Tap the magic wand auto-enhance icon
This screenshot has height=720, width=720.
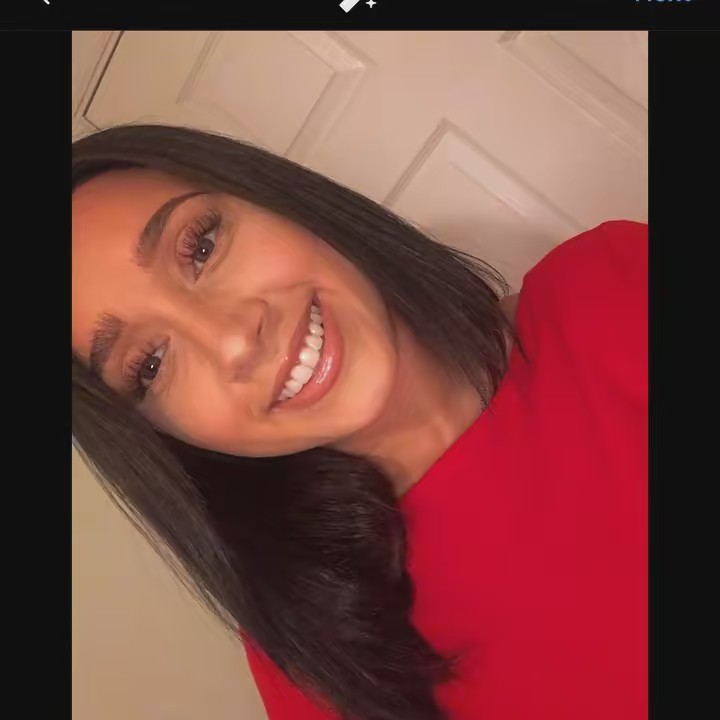point(357,3)
